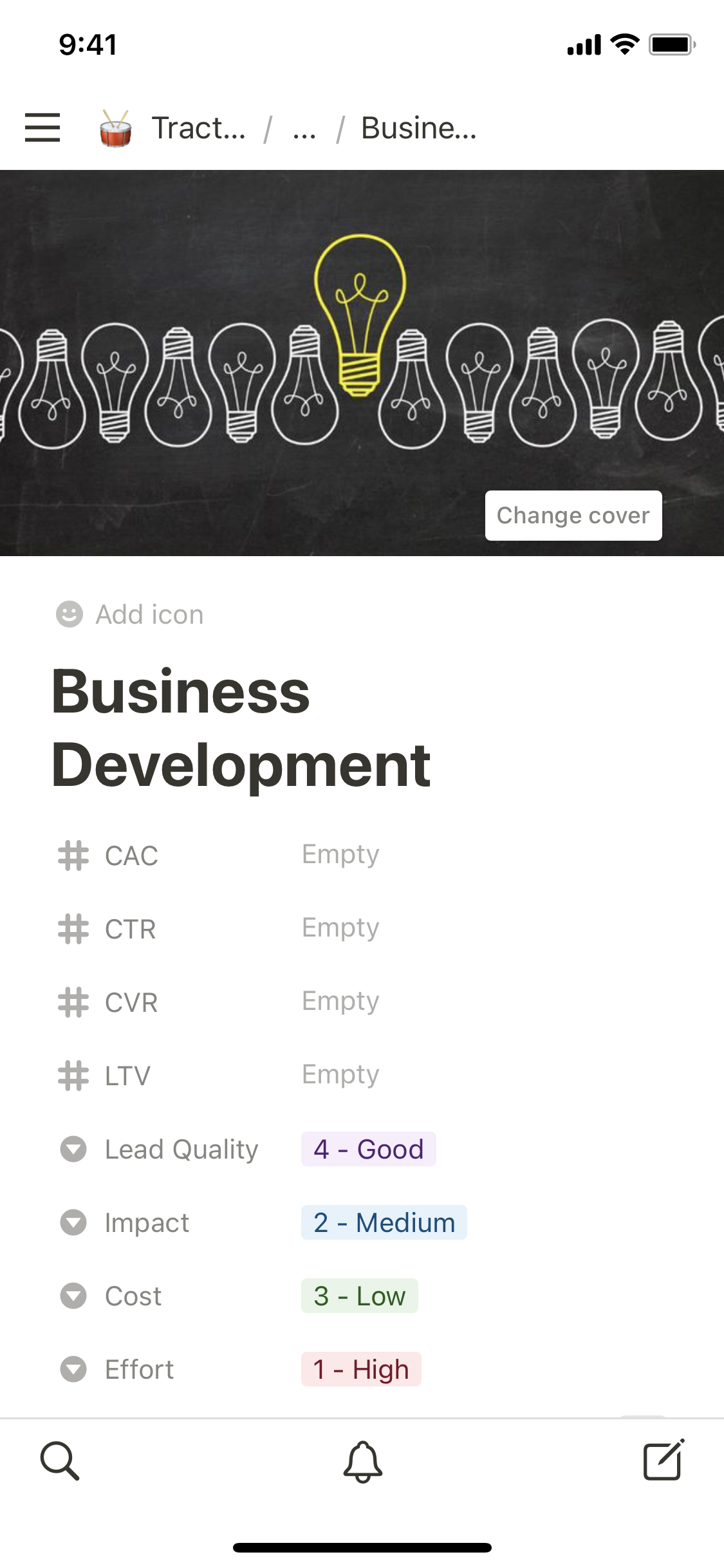Open the notifications bell
Screen dimensions: 724x1568
pyautogui.click(x=362, y=1461)
